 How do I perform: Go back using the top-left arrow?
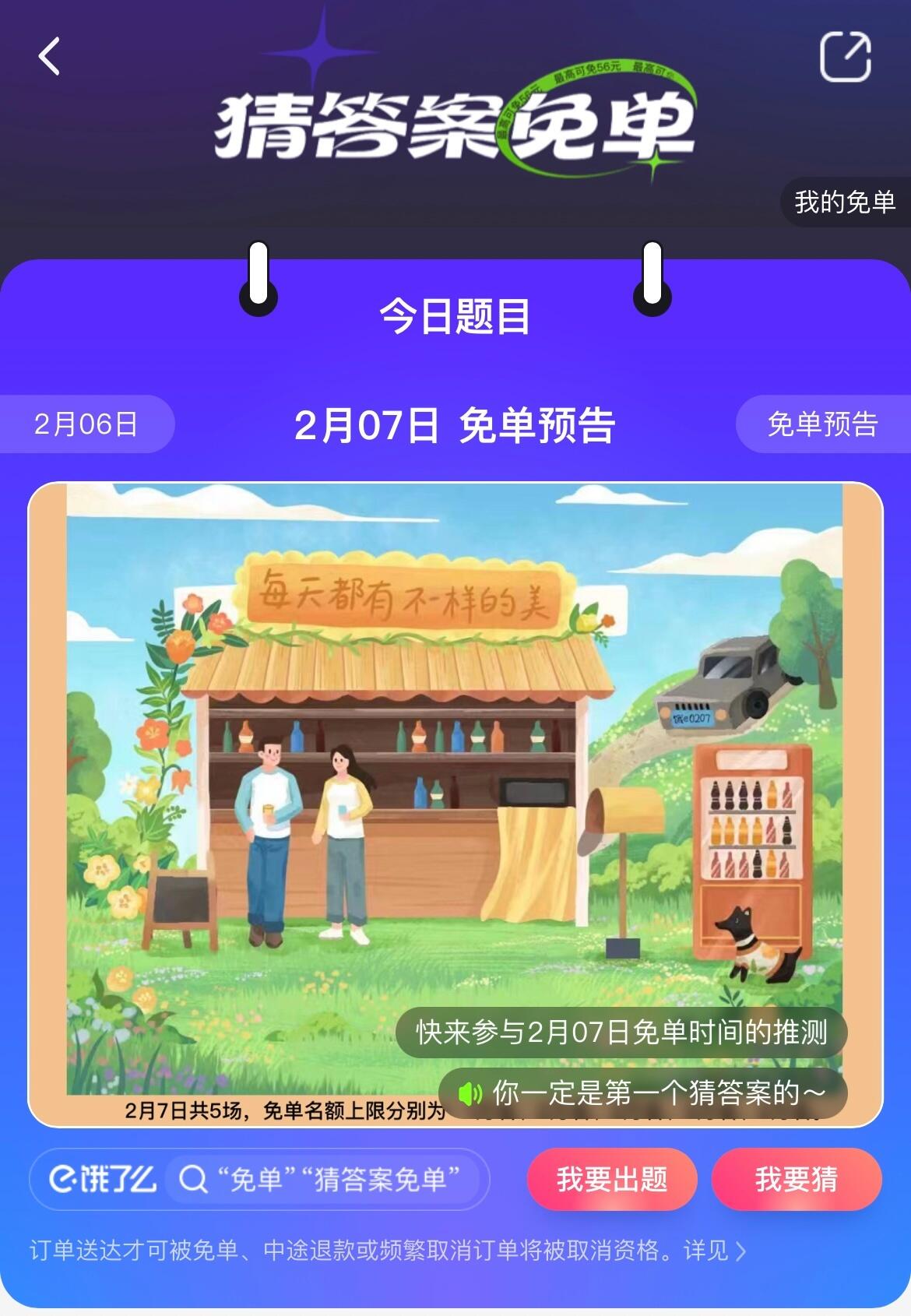click(x=50, y=57)
